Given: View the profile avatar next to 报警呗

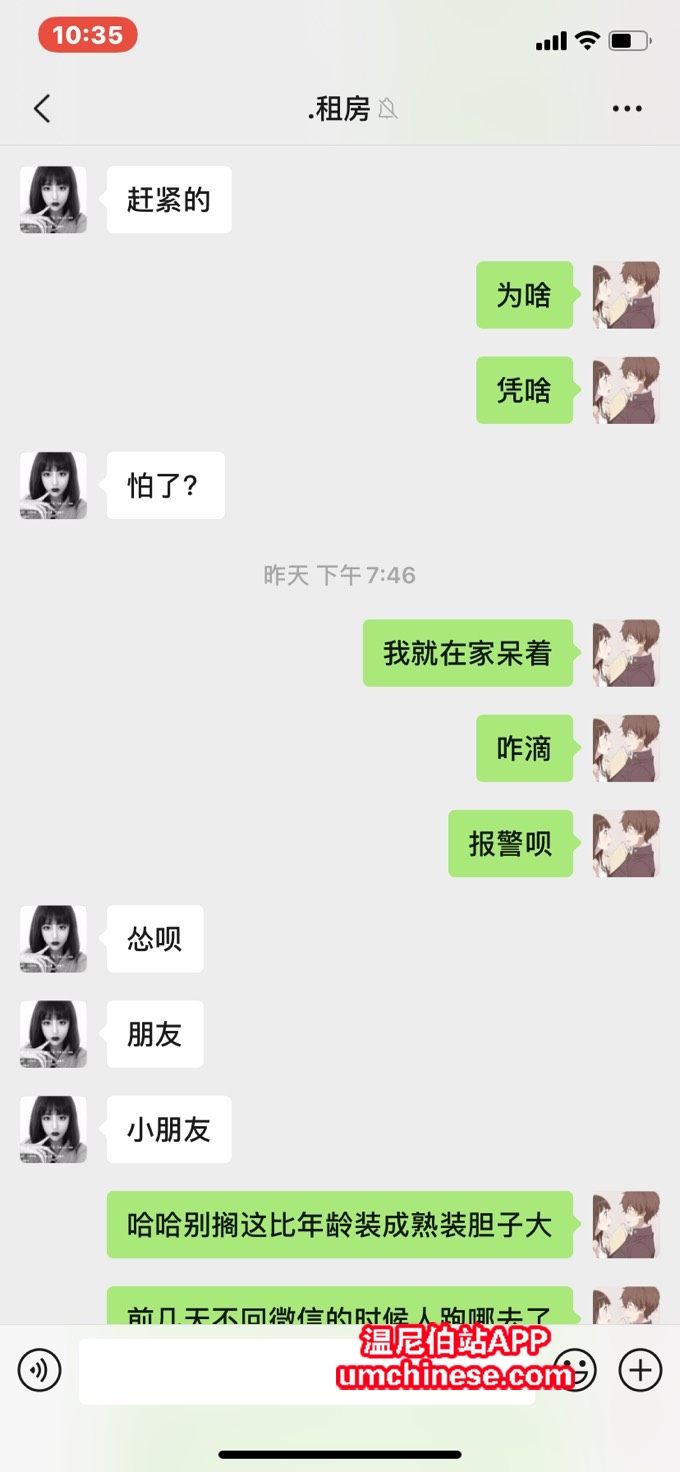Looking at the screenshot, I should click(626, 843).
